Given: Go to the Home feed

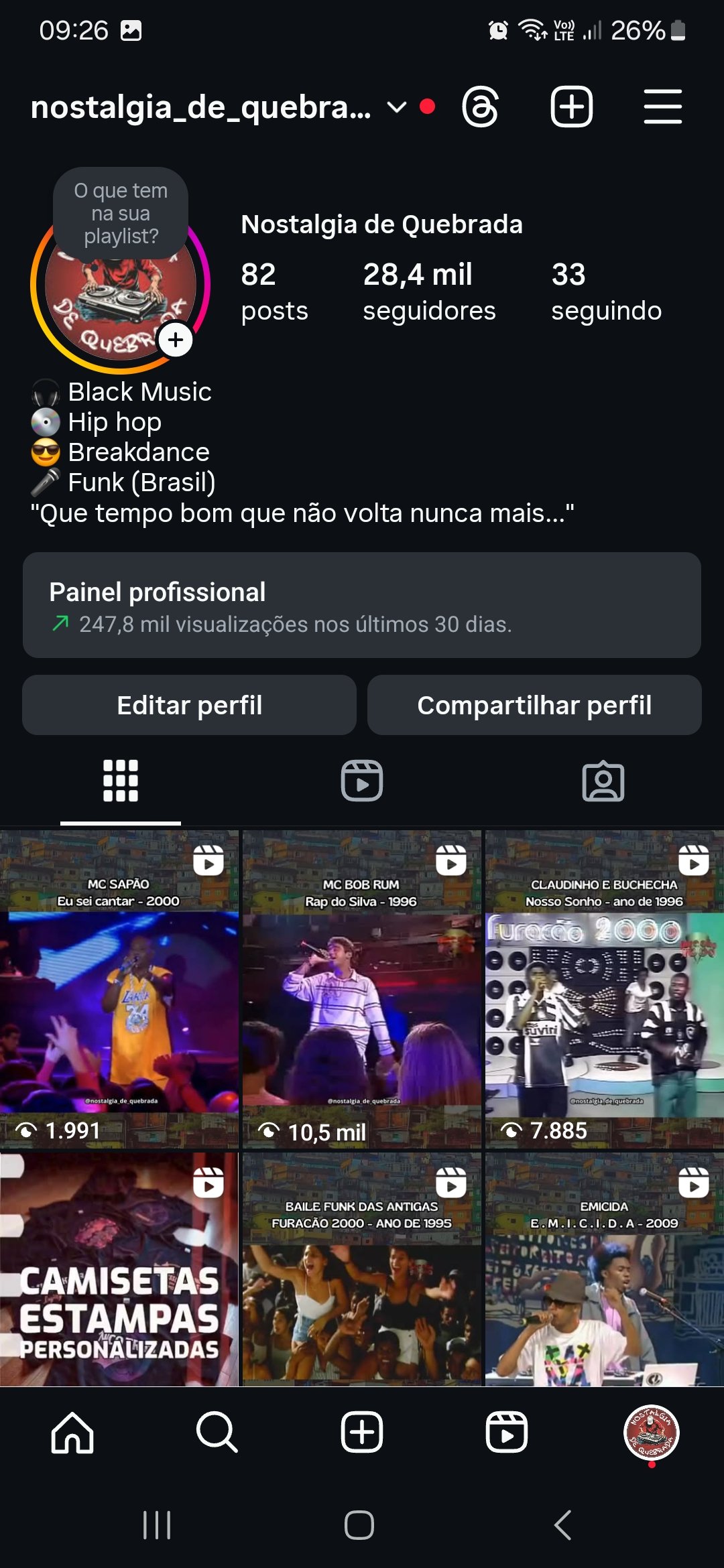Looking at the screenshot, I should tap(72, 1433).
